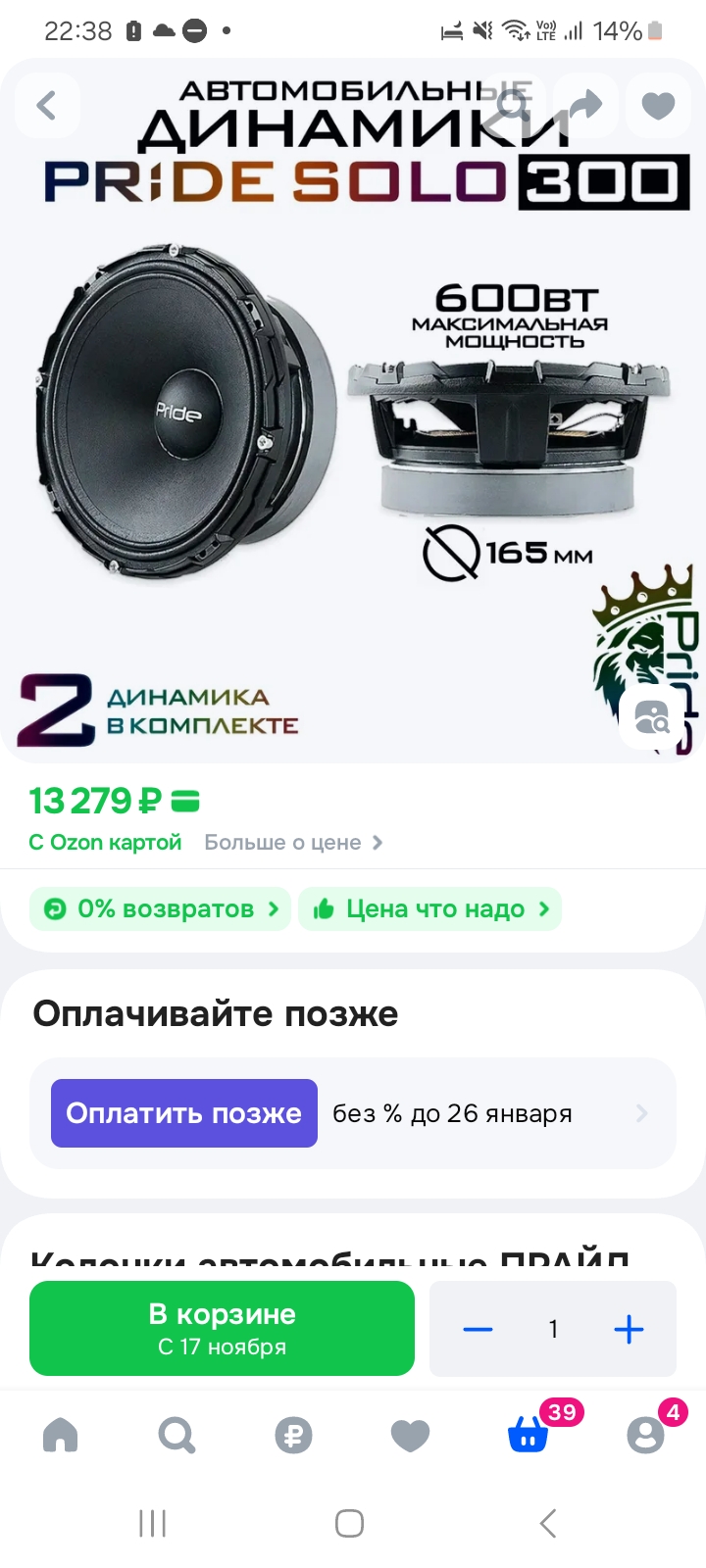The height and width of the screenshot is (1568, 706).
Task: Open 'Больше о цене' details
Action: tap(292, 843)
